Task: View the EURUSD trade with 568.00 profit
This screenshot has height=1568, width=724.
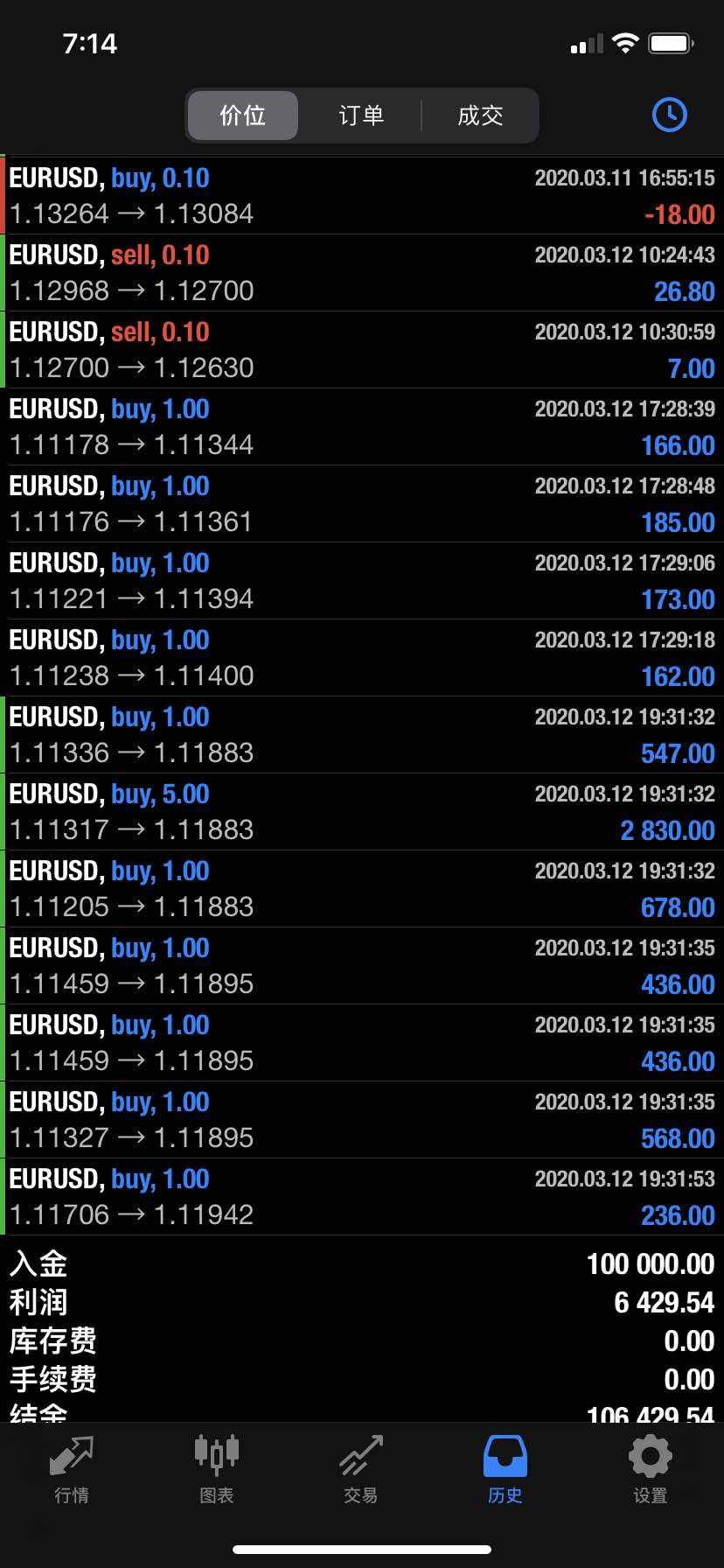Action: click(362, 1120)
